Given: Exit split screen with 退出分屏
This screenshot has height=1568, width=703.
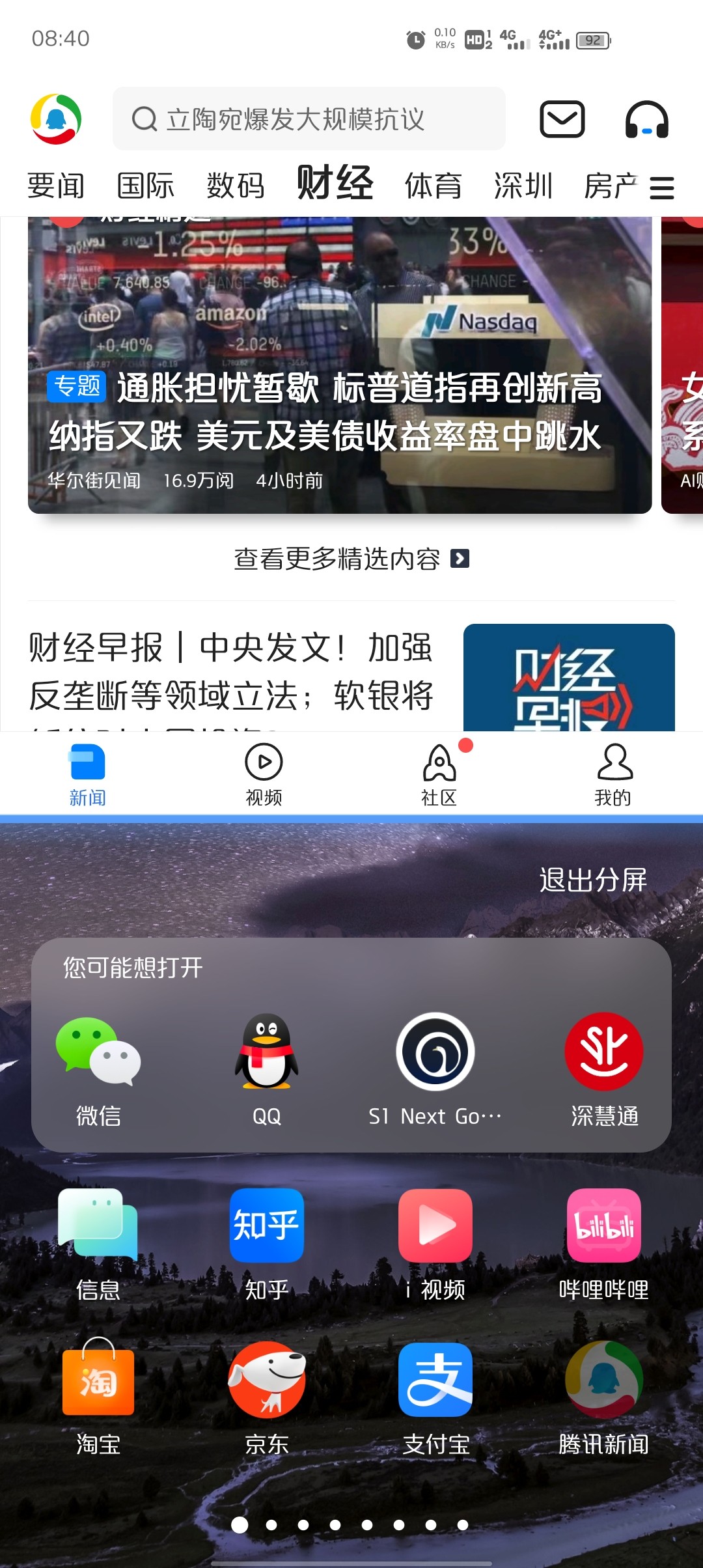Looking at the screenshot, I should click(592, 880).
